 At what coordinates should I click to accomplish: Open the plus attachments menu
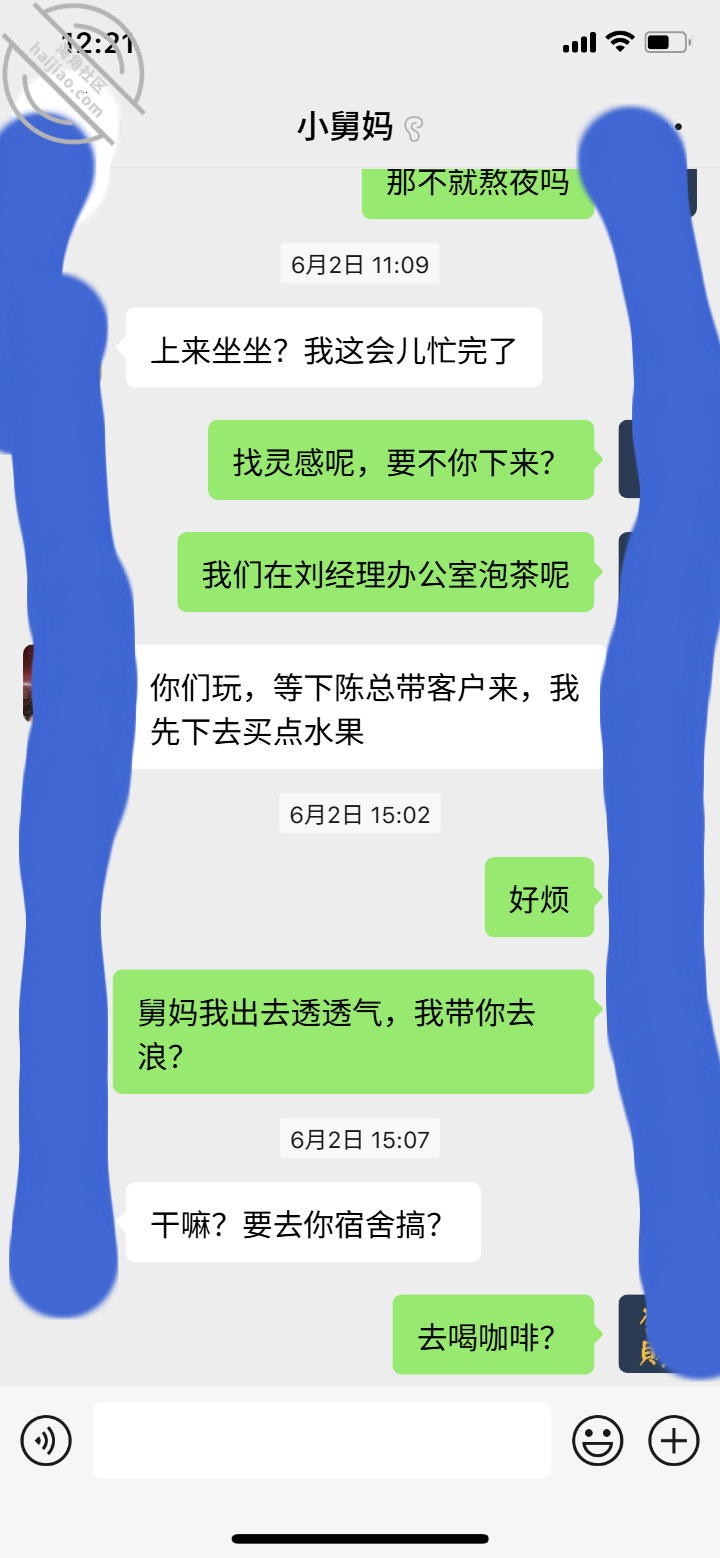pyautogui.click(x=674, y=1440)
